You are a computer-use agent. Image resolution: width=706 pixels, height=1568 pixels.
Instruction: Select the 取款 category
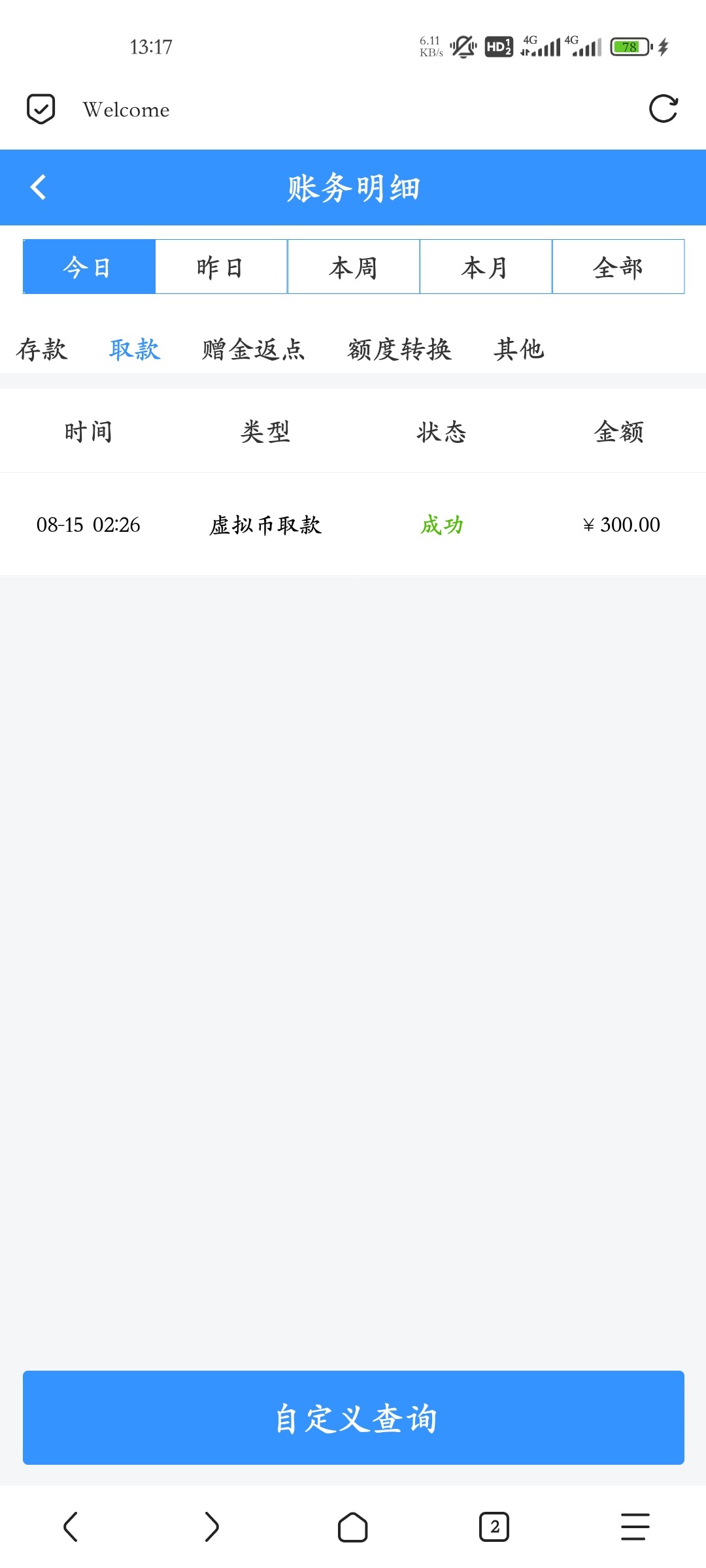[x=135, y=349]
